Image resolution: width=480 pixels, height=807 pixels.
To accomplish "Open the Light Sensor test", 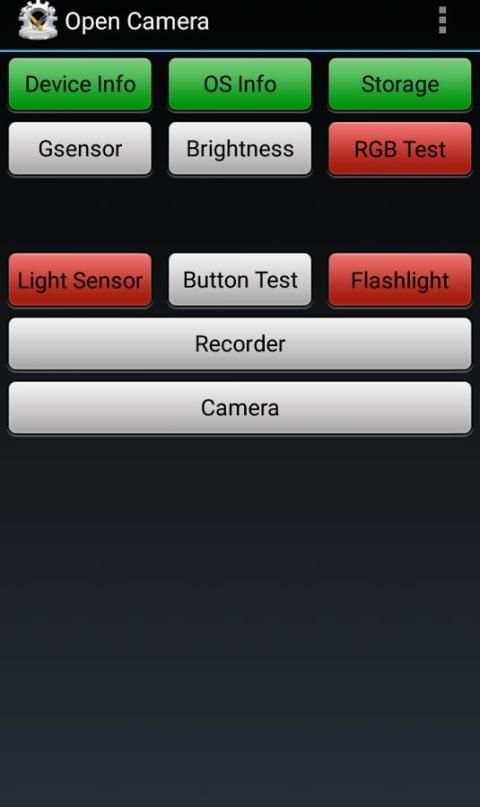I will tap(80, 280).
